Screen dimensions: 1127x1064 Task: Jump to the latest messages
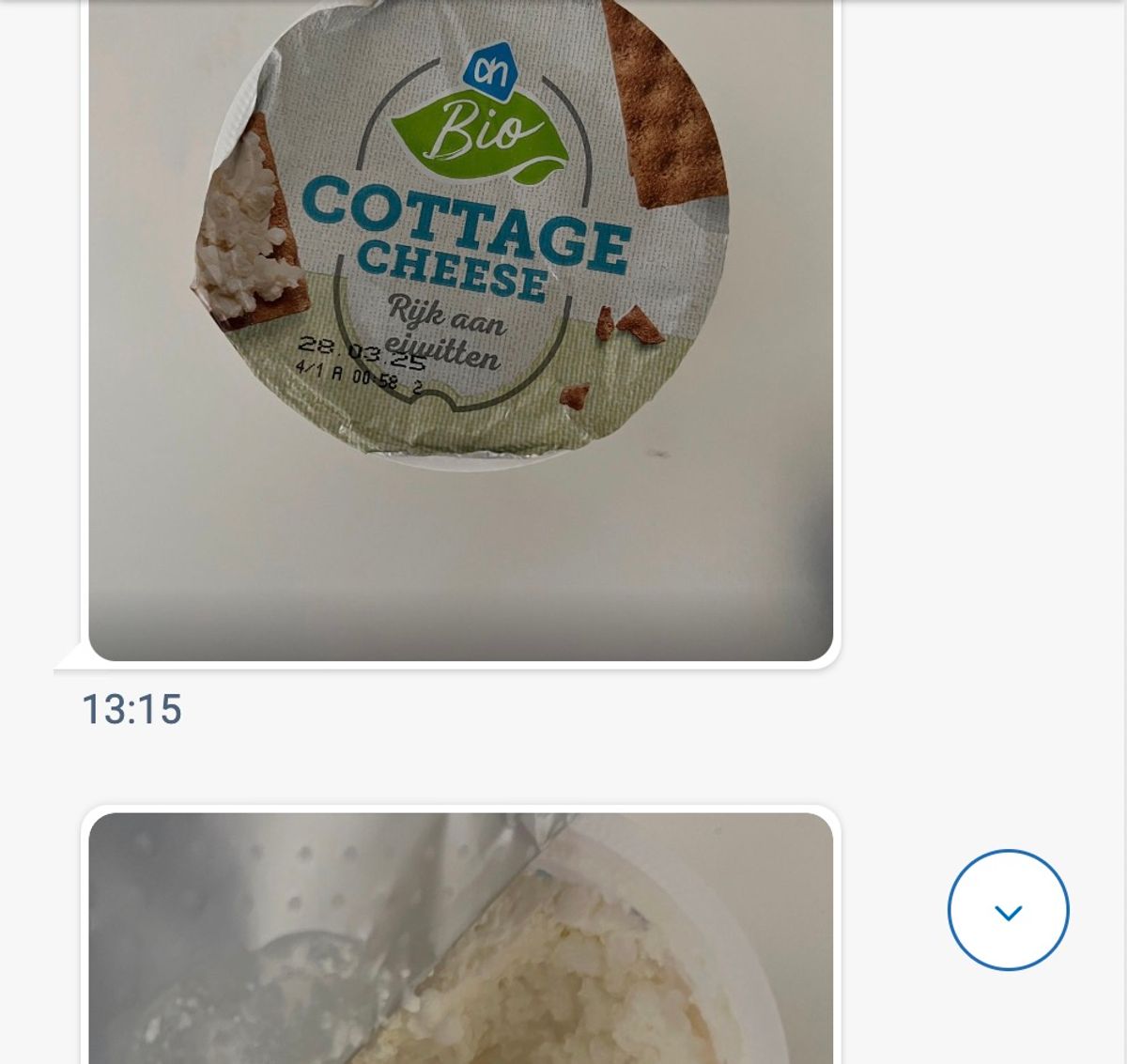[1008, 910]
